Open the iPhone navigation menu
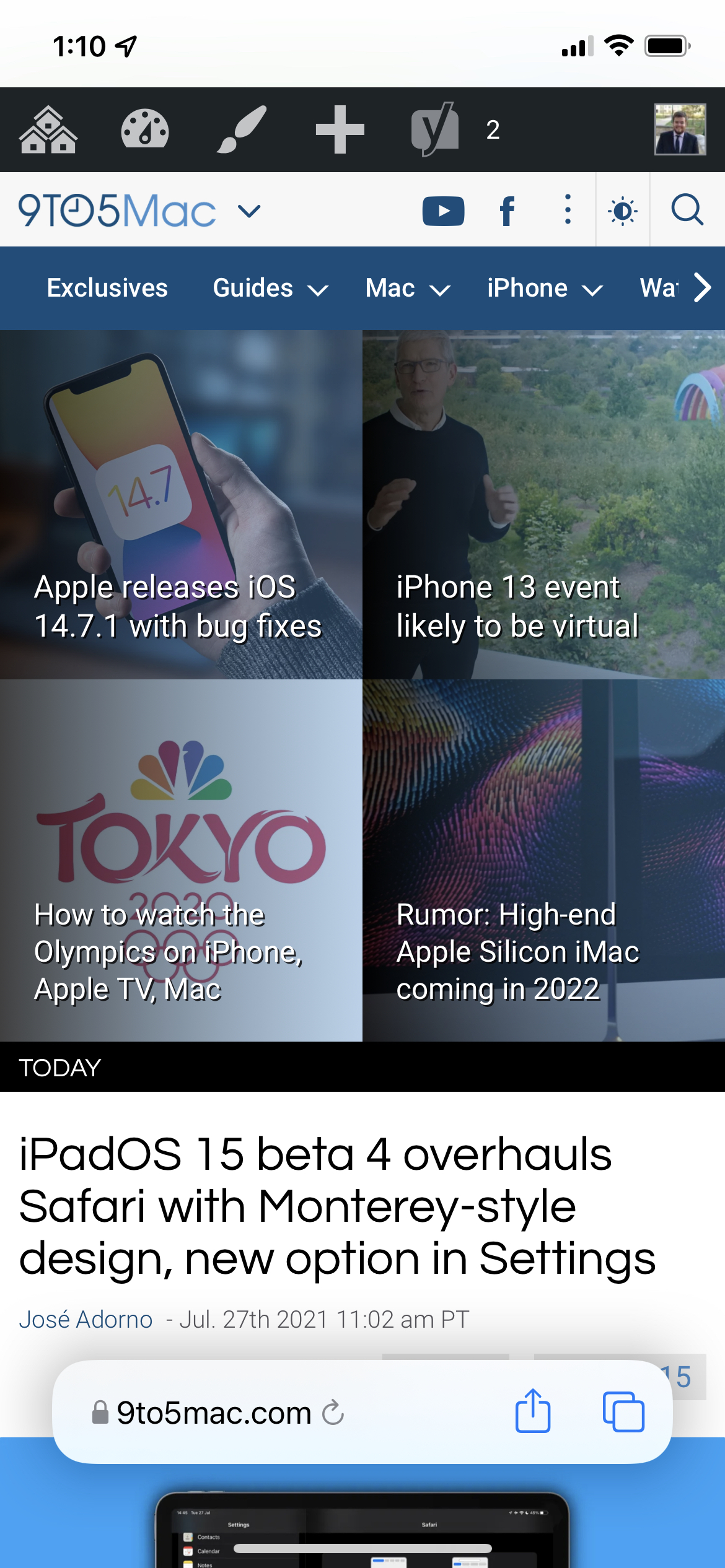 [545, 287]
